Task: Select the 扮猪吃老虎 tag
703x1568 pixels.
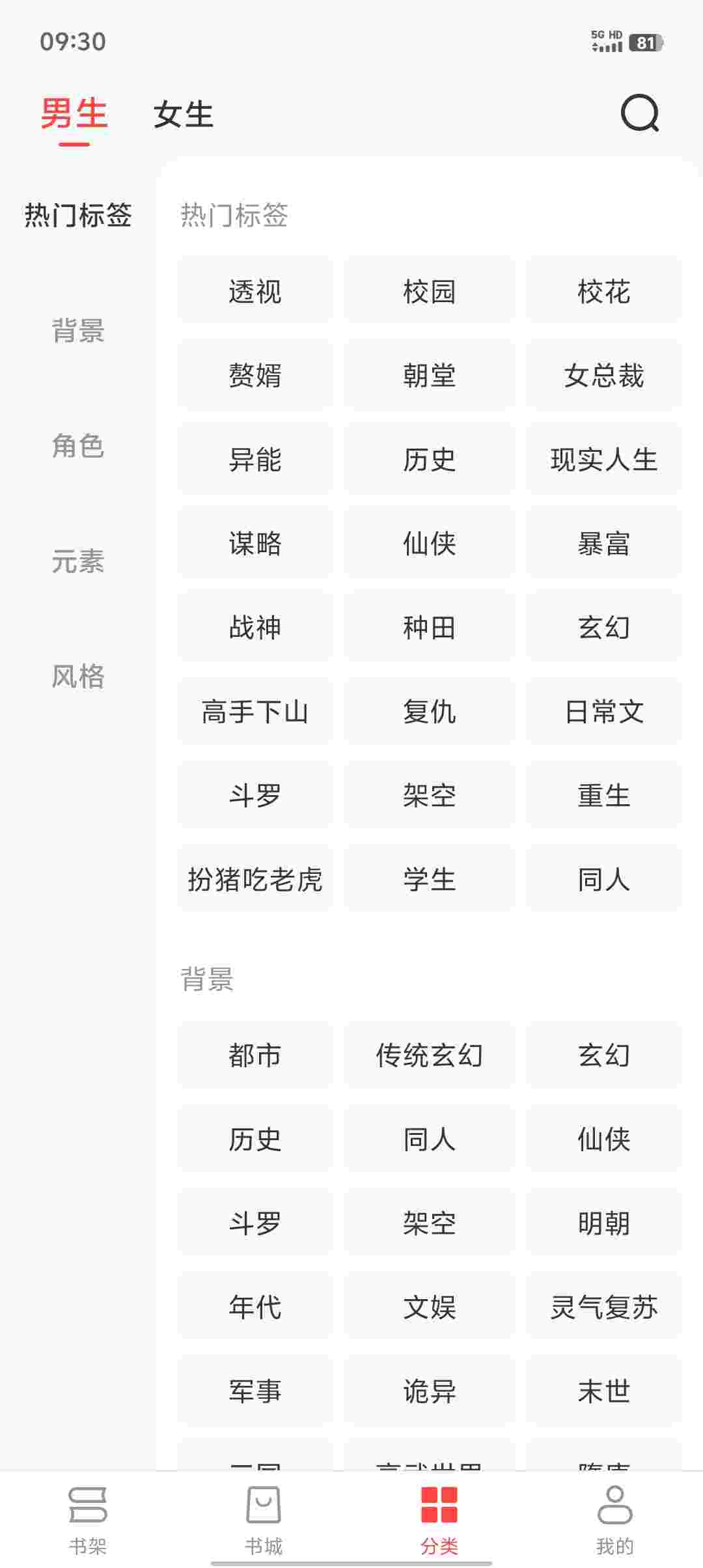Action: tap(255, 880)
